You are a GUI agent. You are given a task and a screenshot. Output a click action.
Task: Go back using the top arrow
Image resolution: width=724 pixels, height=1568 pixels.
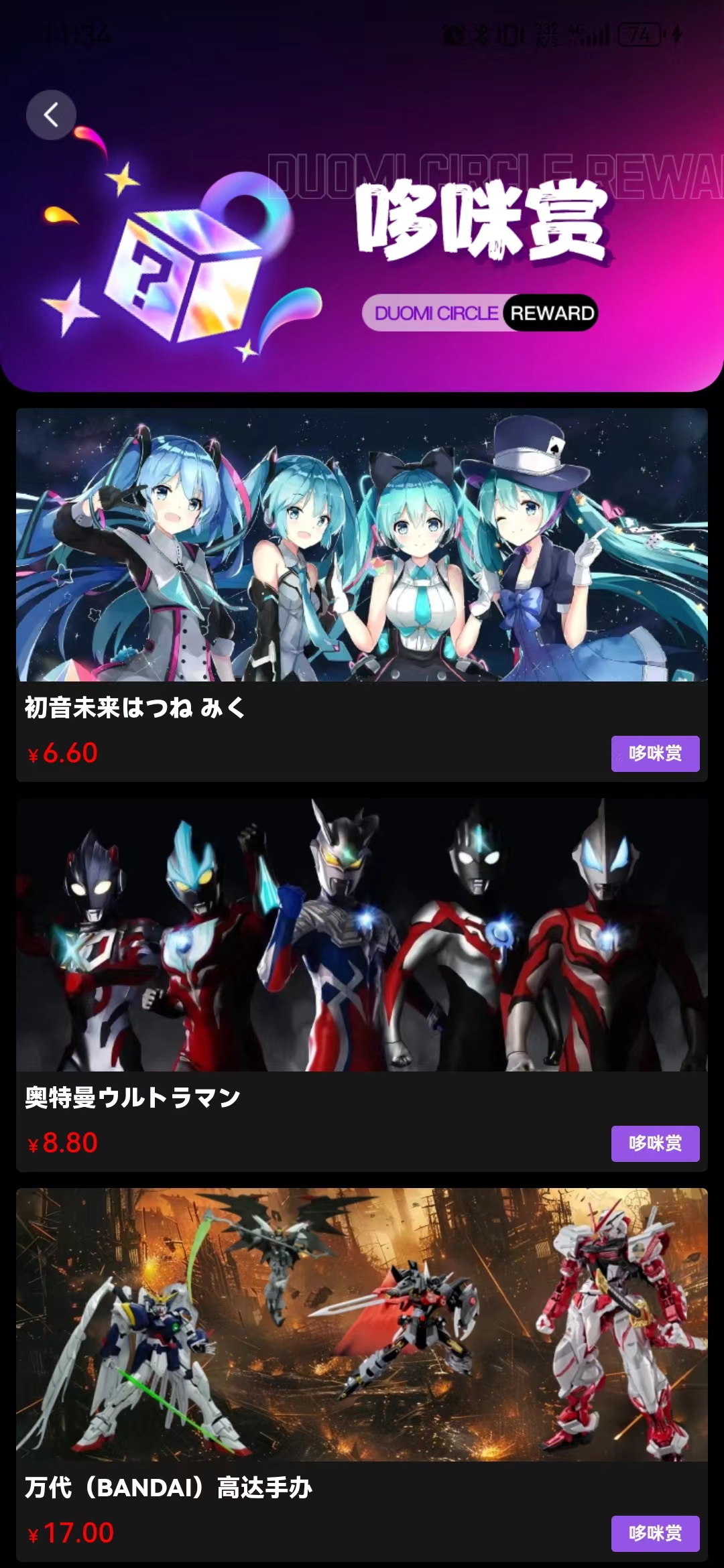pos(51,115)
